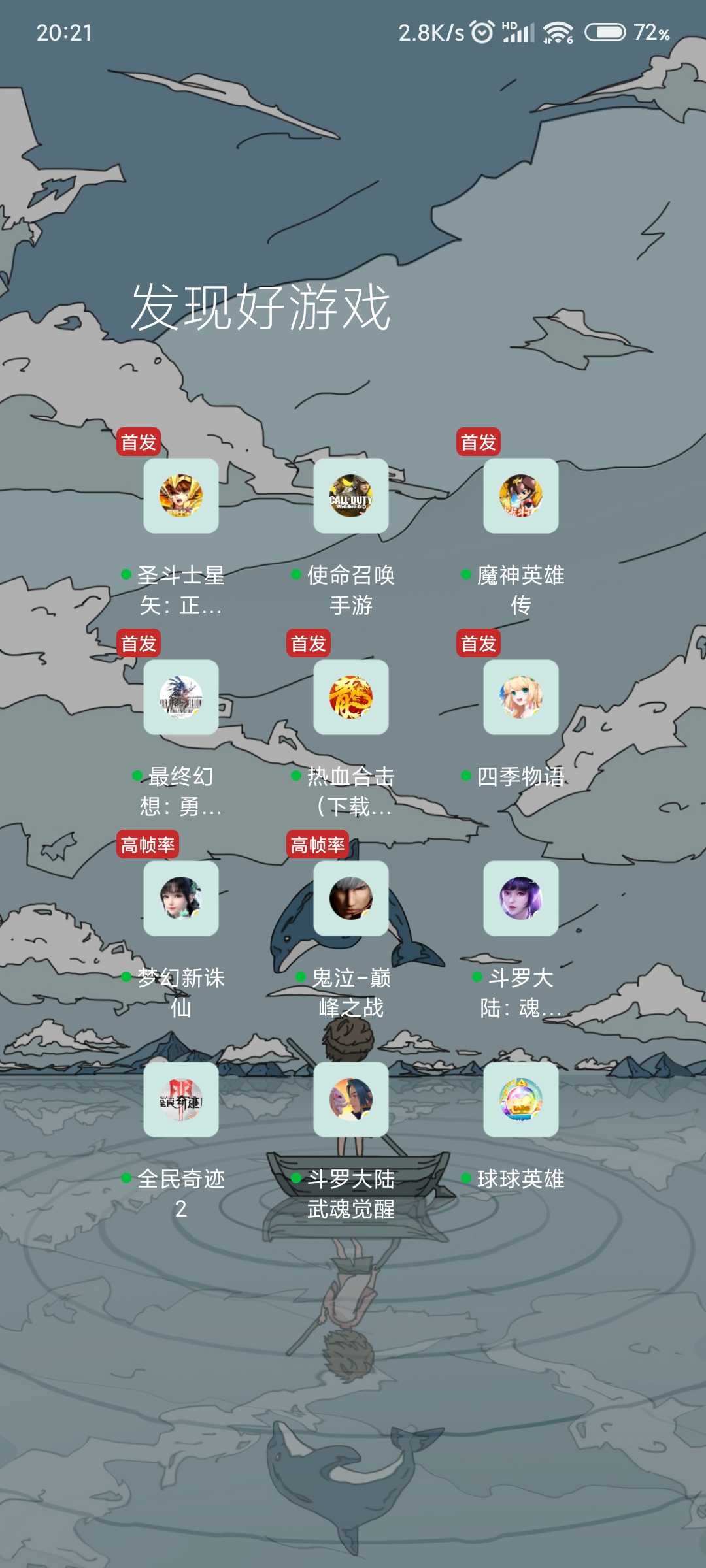Open 圣斗士星矢 game icon
706x1568 pixels.
pyautogui.click(x=181, y=496)
